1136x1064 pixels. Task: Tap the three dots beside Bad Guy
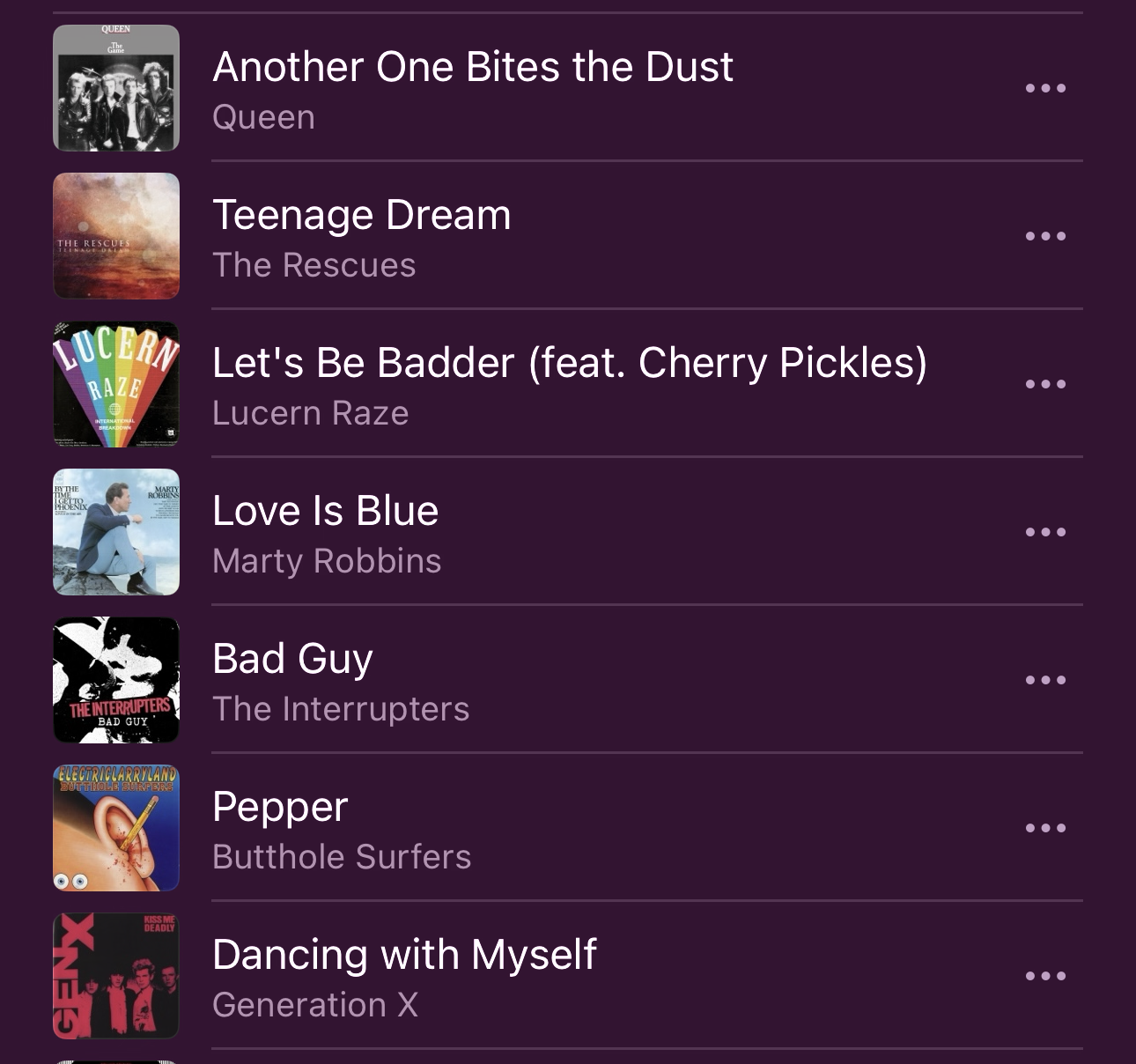(x=1045, y=680)
